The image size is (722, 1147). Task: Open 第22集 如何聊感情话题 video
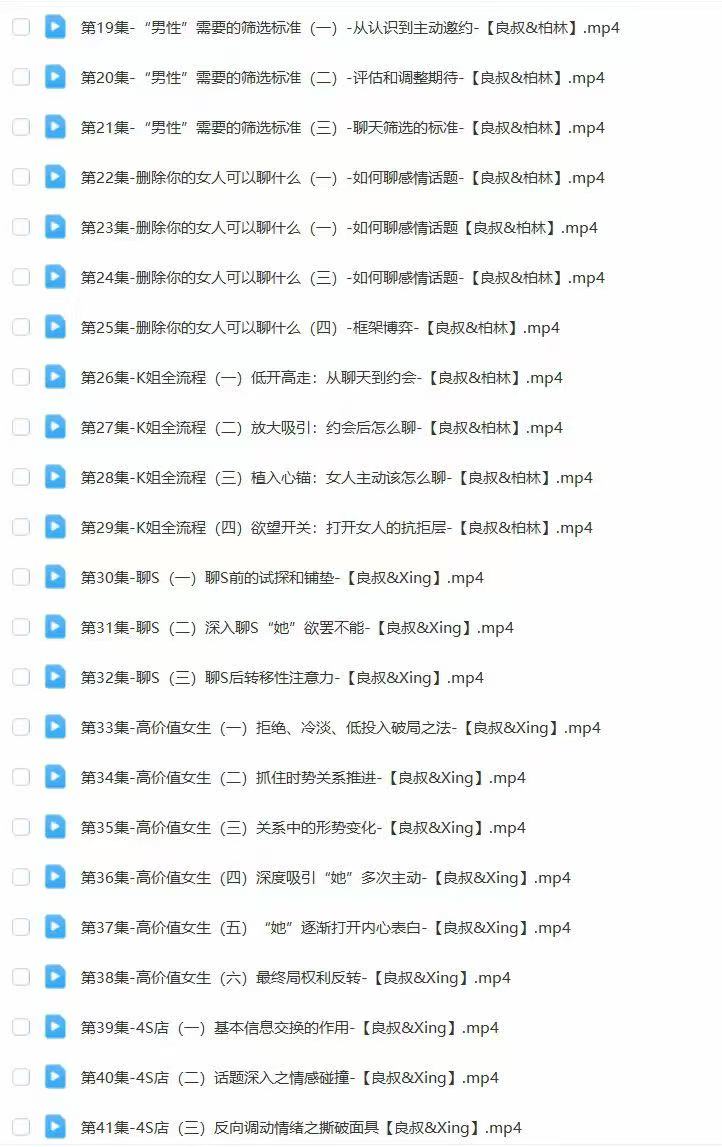click(342, 178)
